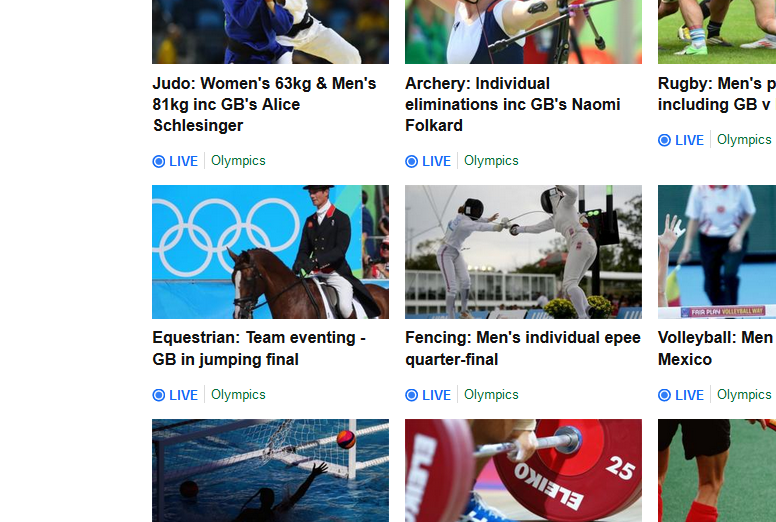Screen dimensions: 776x522
Task: Open the Fencing epee quarter-final photo
Action: point(523,252)
